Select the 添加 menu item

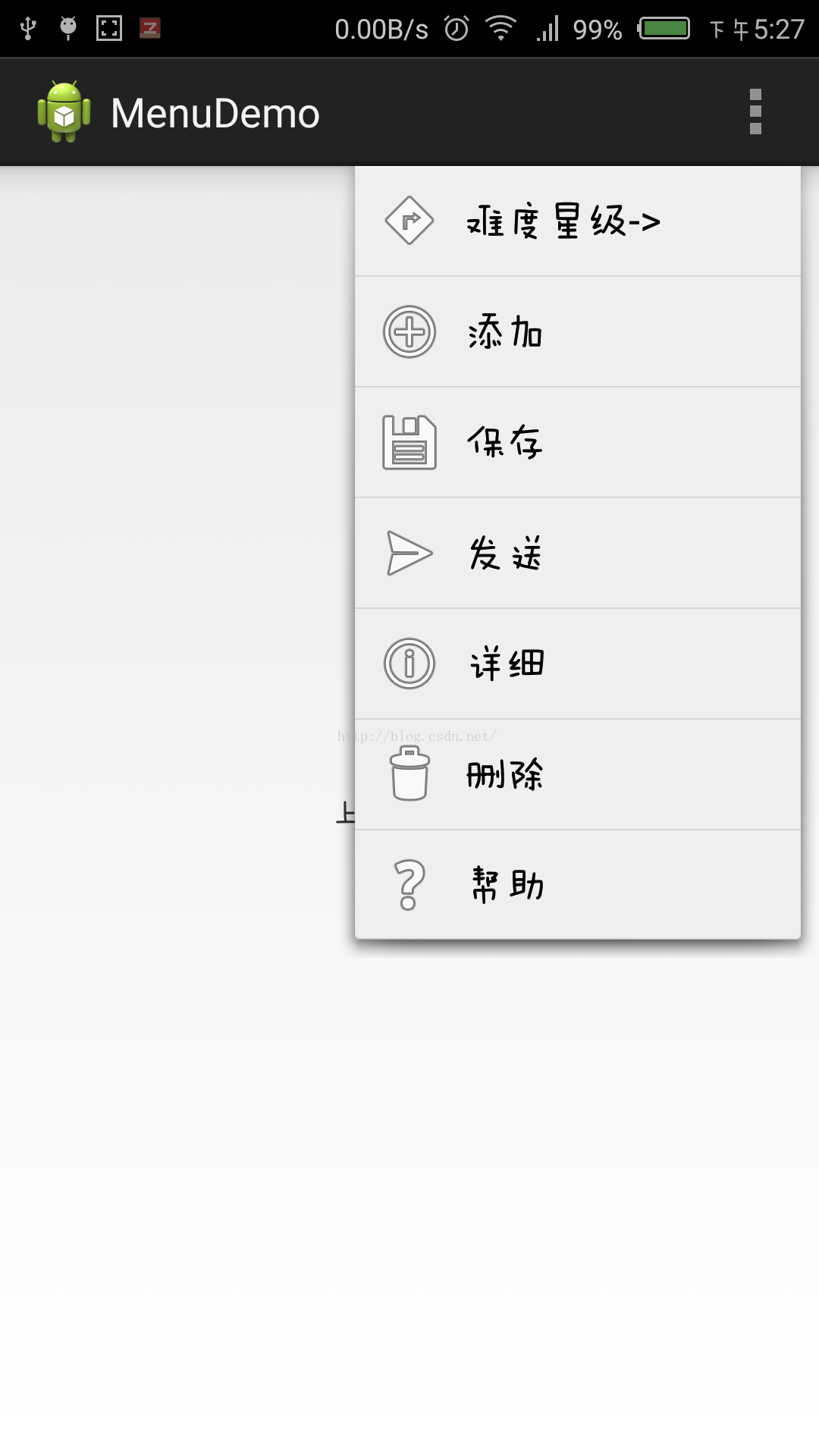pyautogui.click(x=578, y=332)
